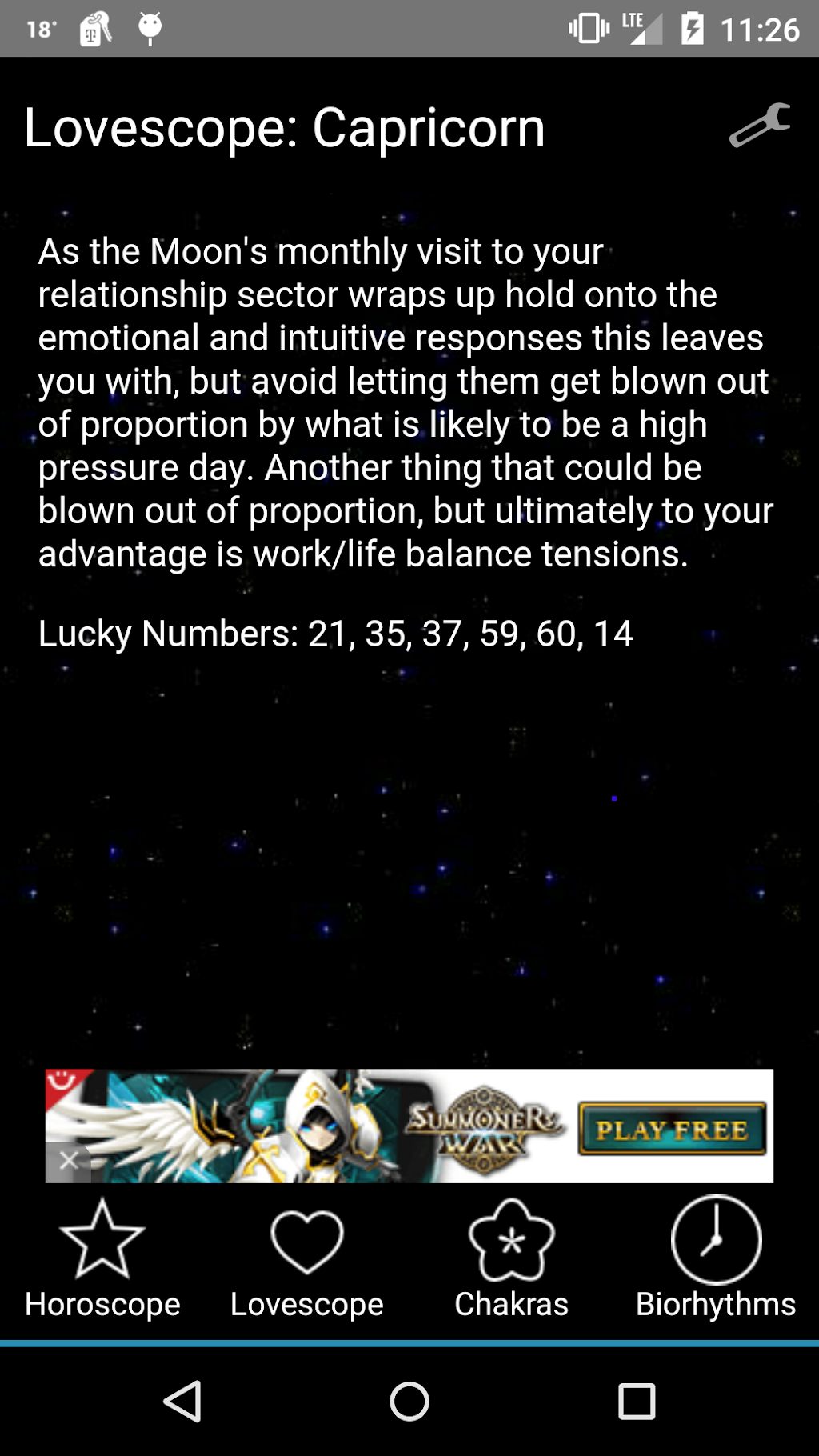Tap the system home button
Image resolution: width=819 pixels, height=1456 pixels.
(x=409, y=1402)
